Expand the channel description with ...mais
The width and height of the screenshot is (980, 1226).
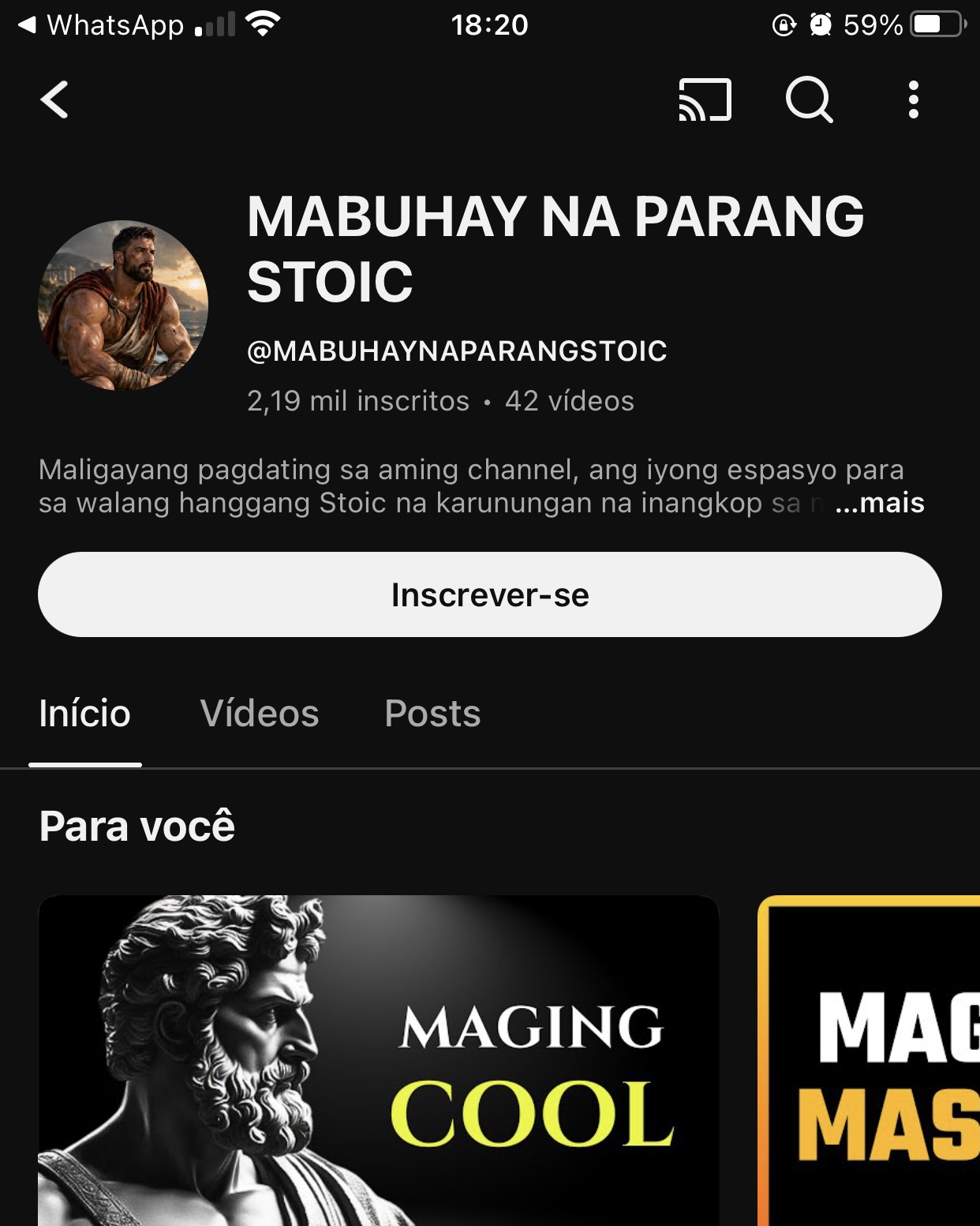pos(879,503)
